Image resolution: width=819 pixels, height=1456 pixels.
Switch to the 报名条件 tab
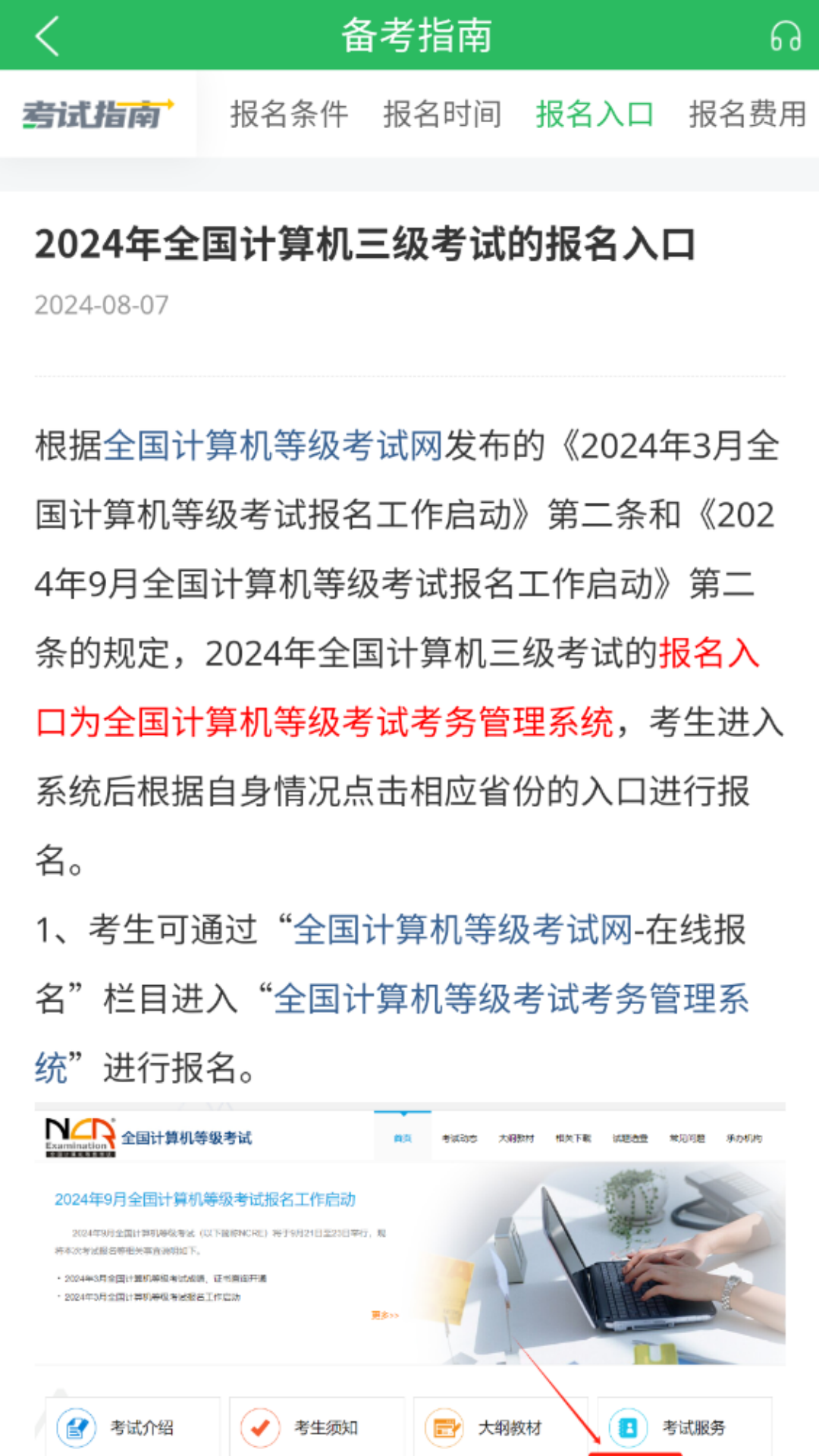tap(289, 115)
